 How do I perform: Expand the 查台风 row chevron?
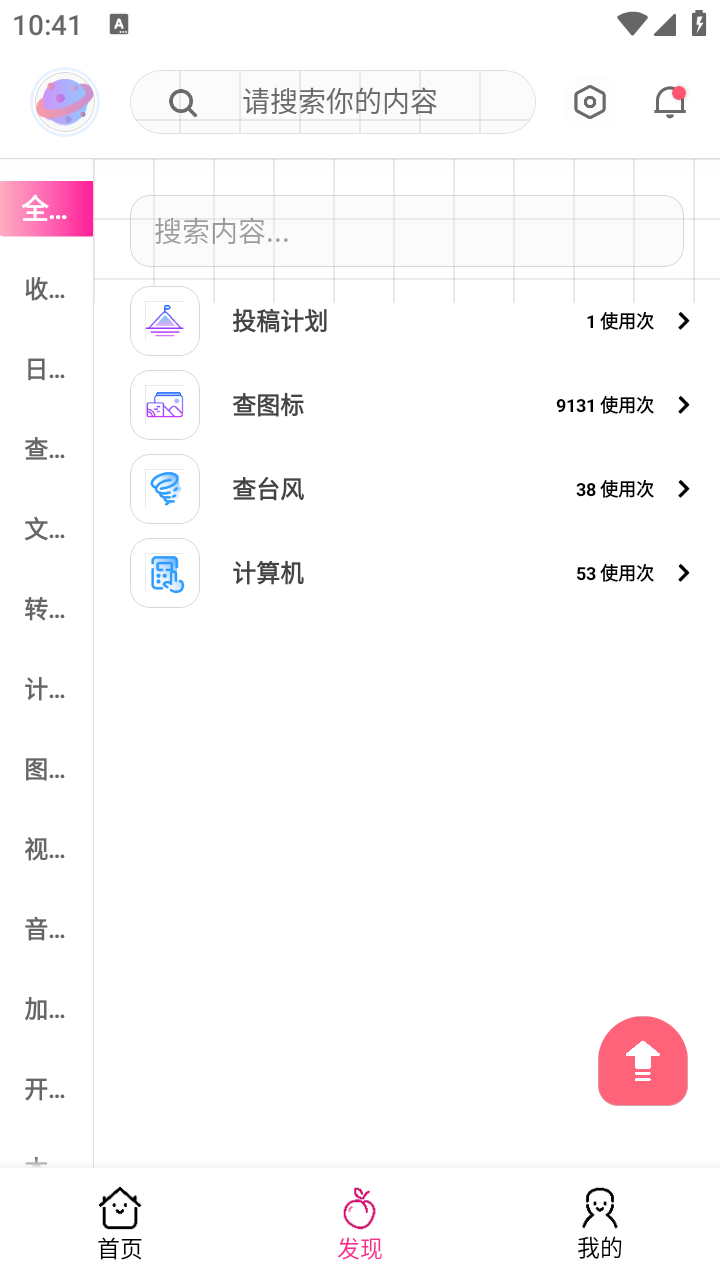[683, 489]
